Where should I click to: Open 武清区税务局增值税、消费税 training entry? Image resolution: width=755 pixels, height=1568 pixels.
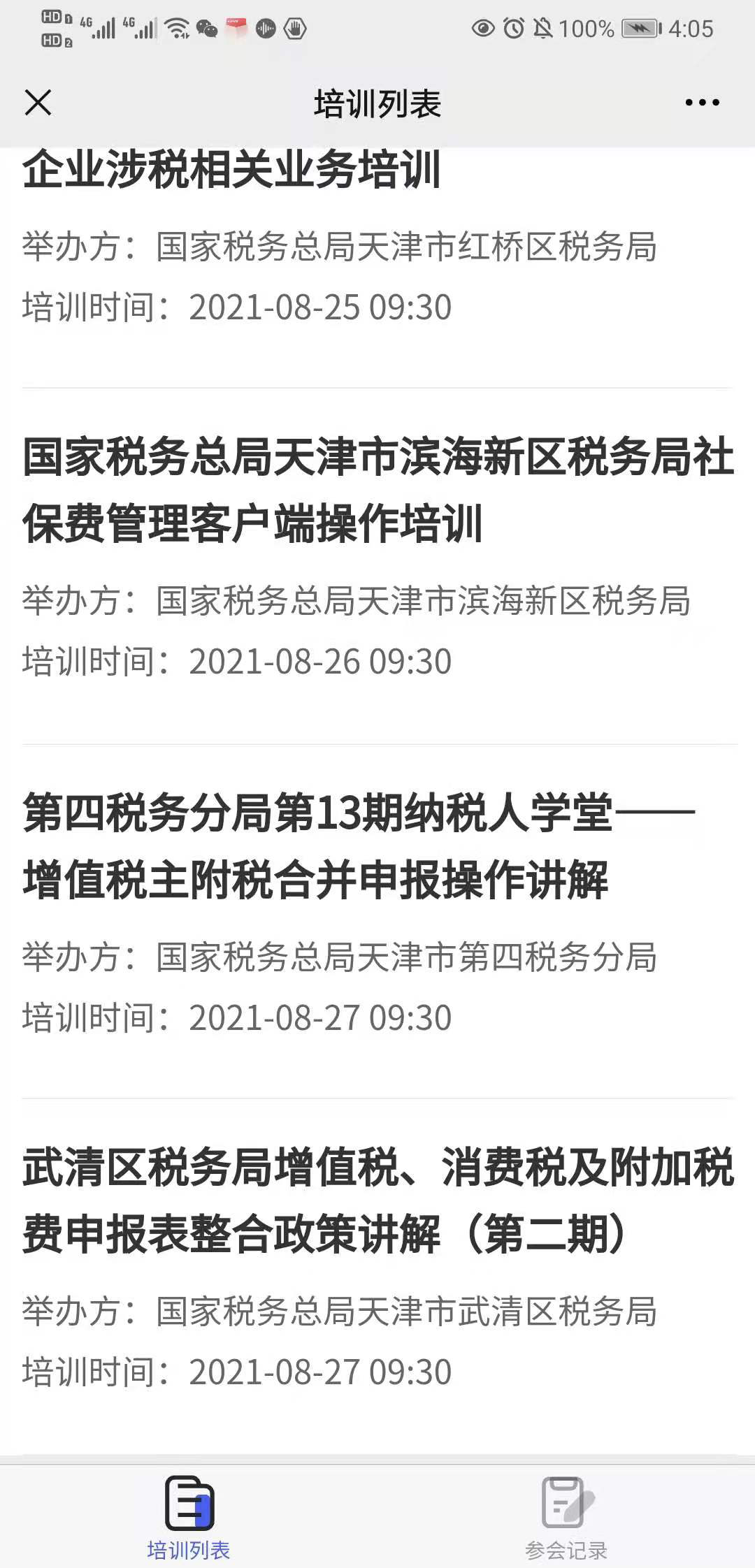pos(377,1275)
